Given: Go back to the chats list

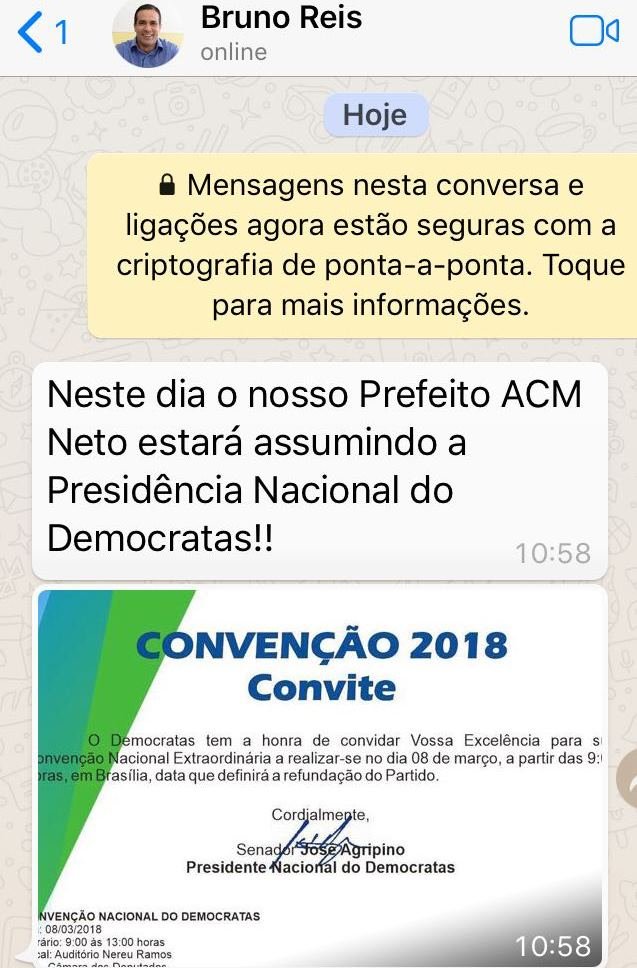Looking at the screenshot, I should [40, 33].
